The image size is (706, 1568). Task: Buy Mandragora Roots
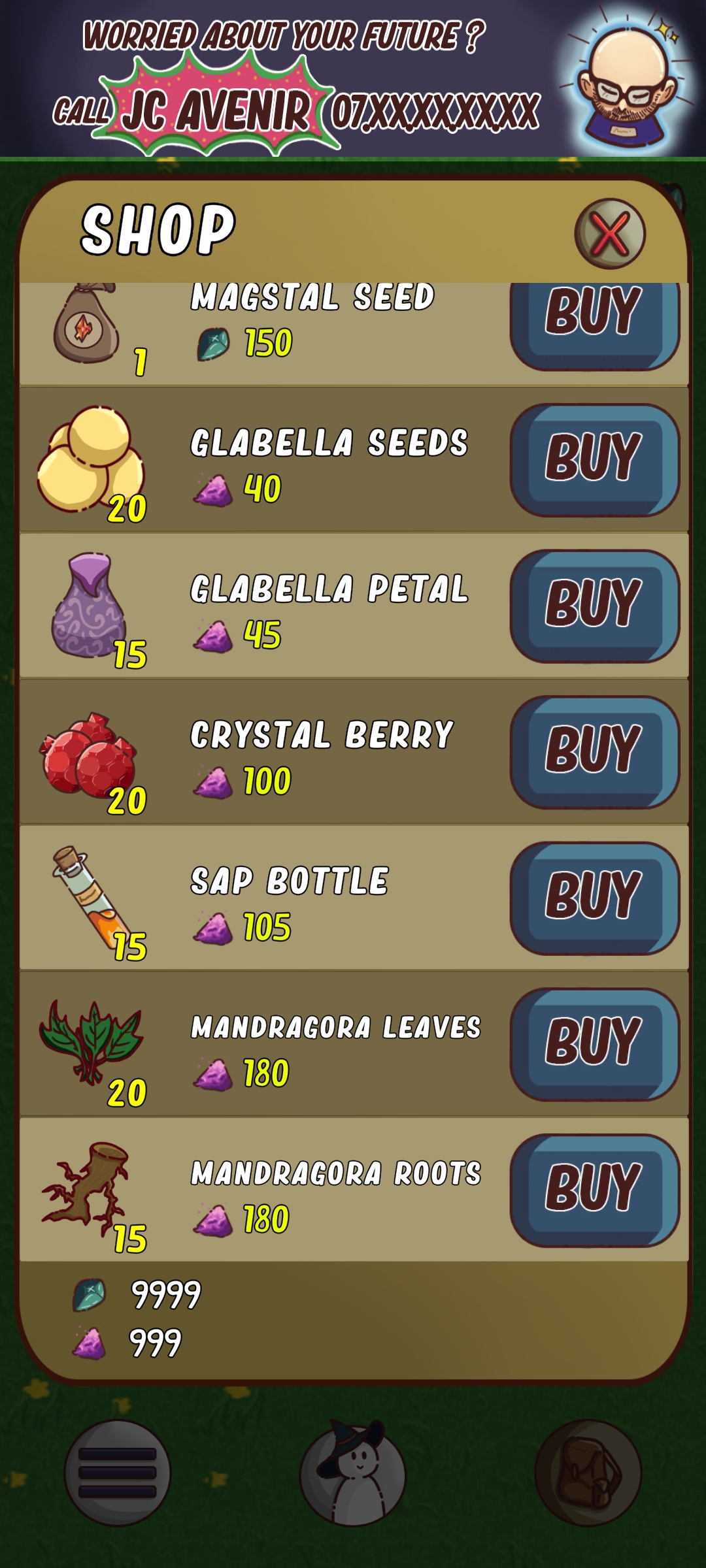click(594, 1190)
